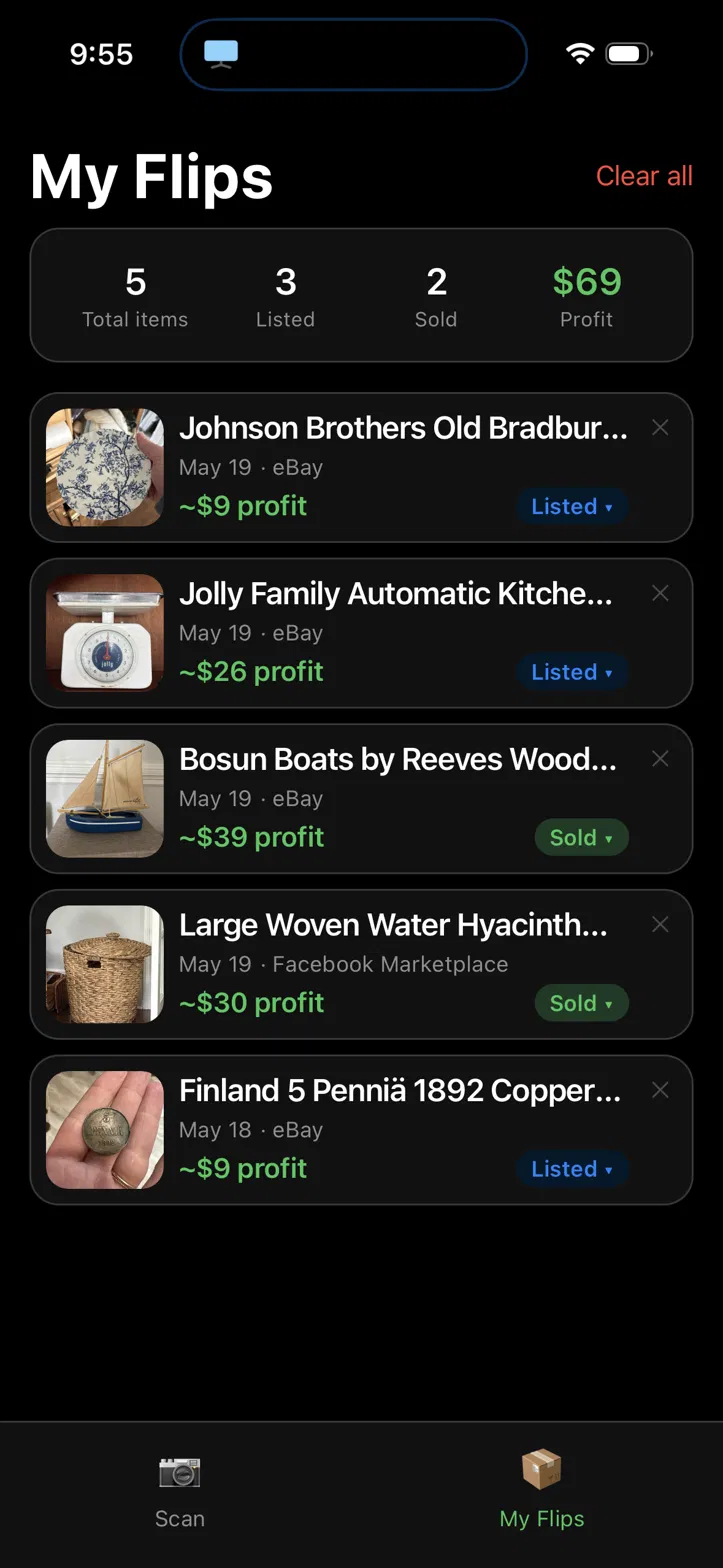
Task: Delete the Finland 5 Penniä coin item
Action: (660, 1090)
